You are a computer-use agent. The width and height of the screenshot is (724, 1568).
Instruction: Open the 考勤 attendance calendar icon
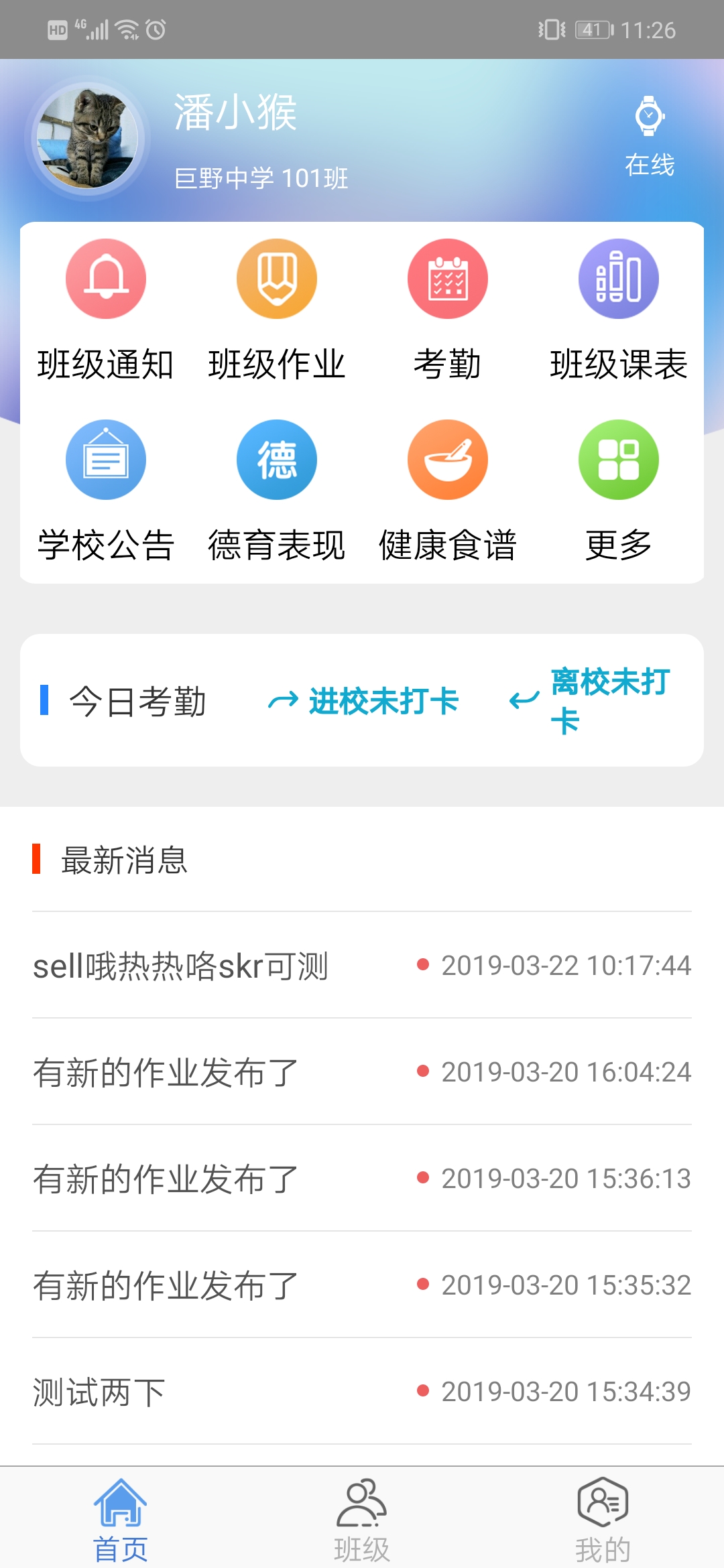[446, 278]
